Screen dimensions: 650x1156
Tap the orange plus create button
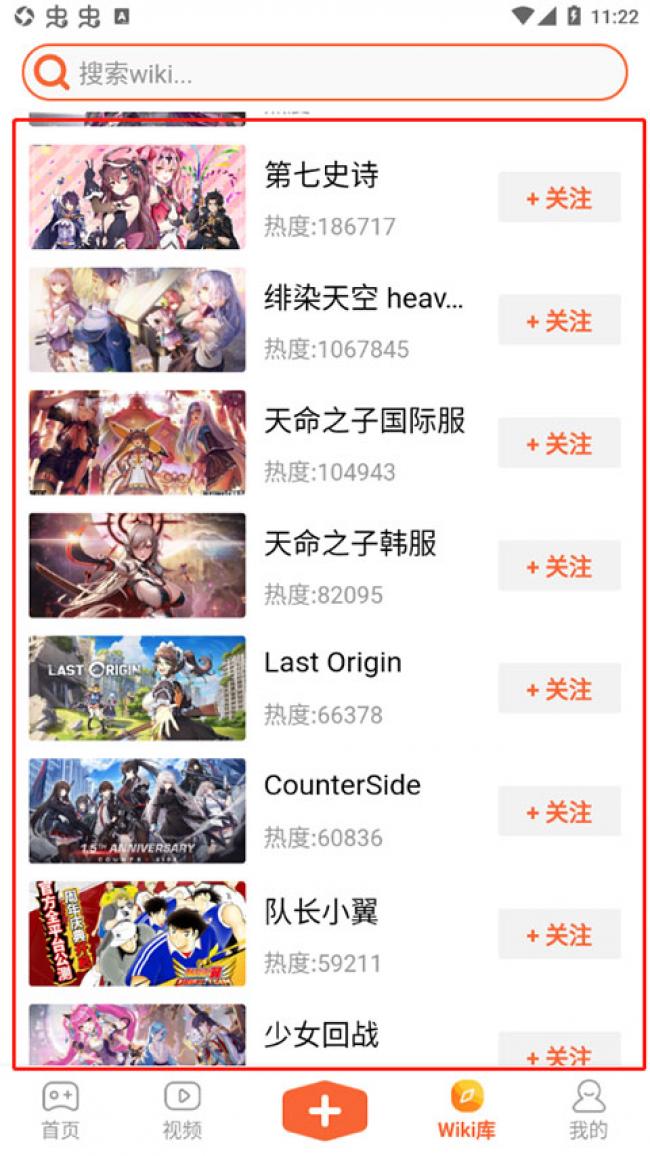click(x=324, y=1110)
